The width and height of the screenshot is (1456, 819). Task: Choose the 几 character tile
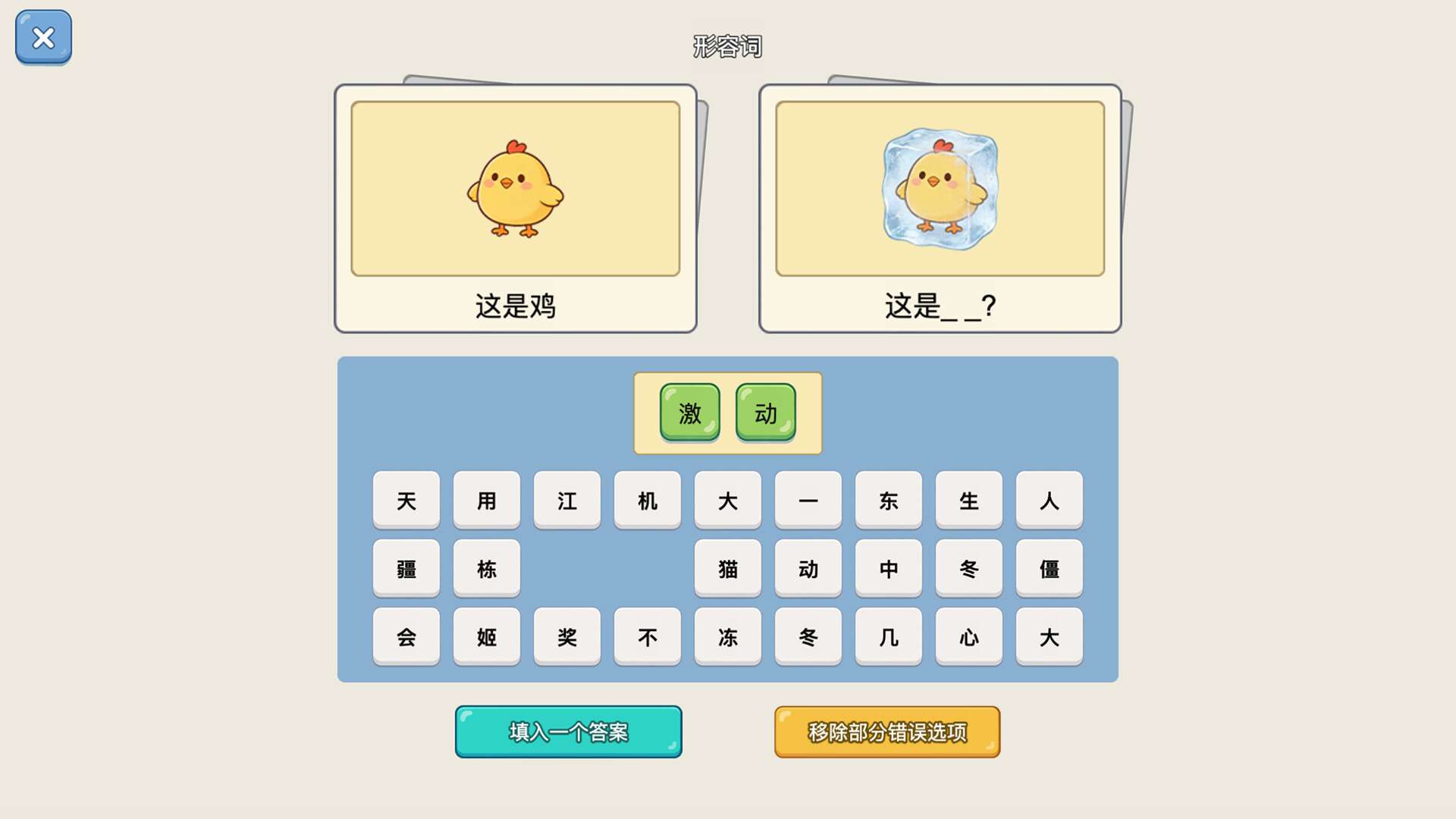click(x=888, y=637)
